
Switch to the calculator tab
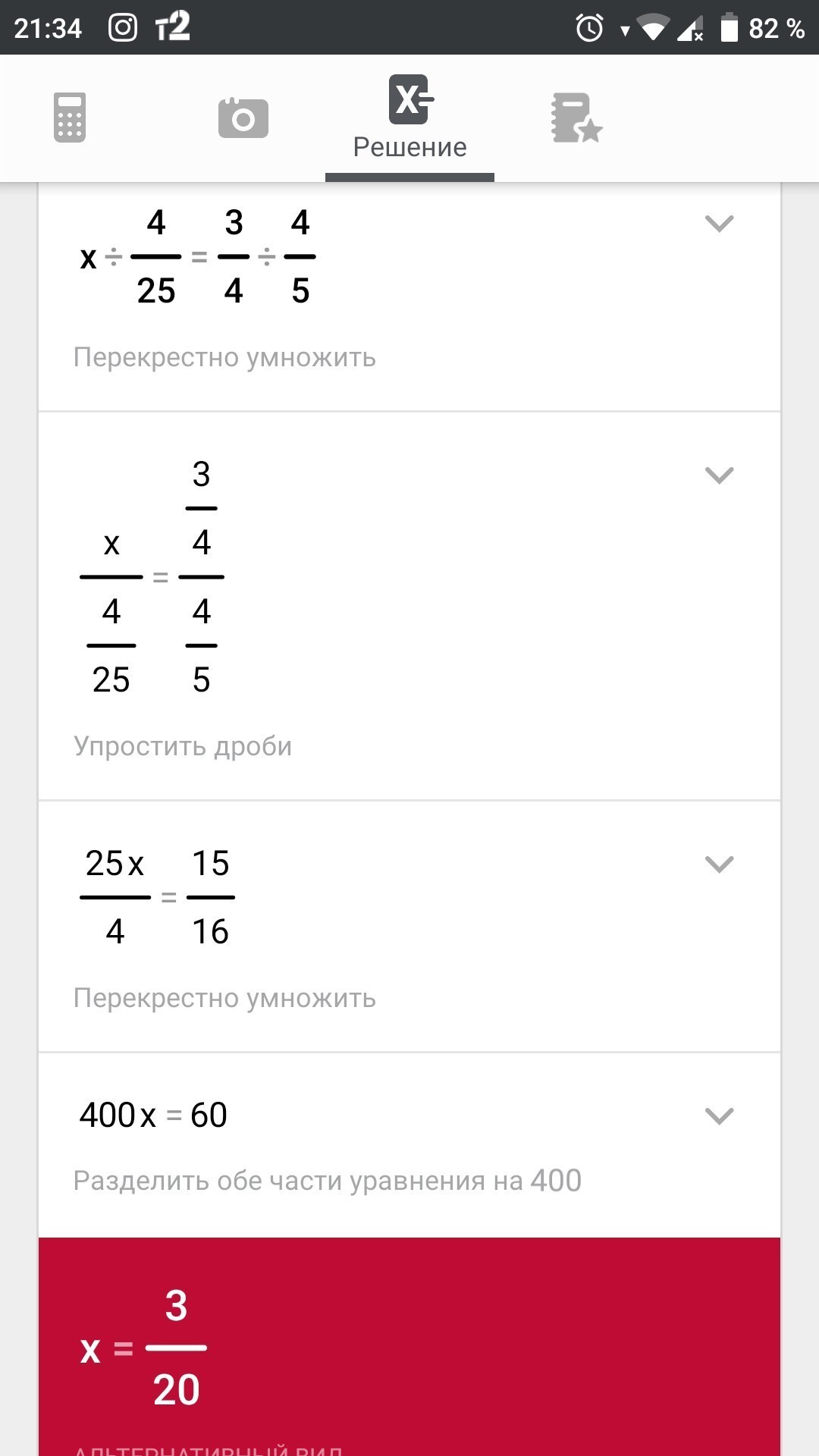coord(70,118)
